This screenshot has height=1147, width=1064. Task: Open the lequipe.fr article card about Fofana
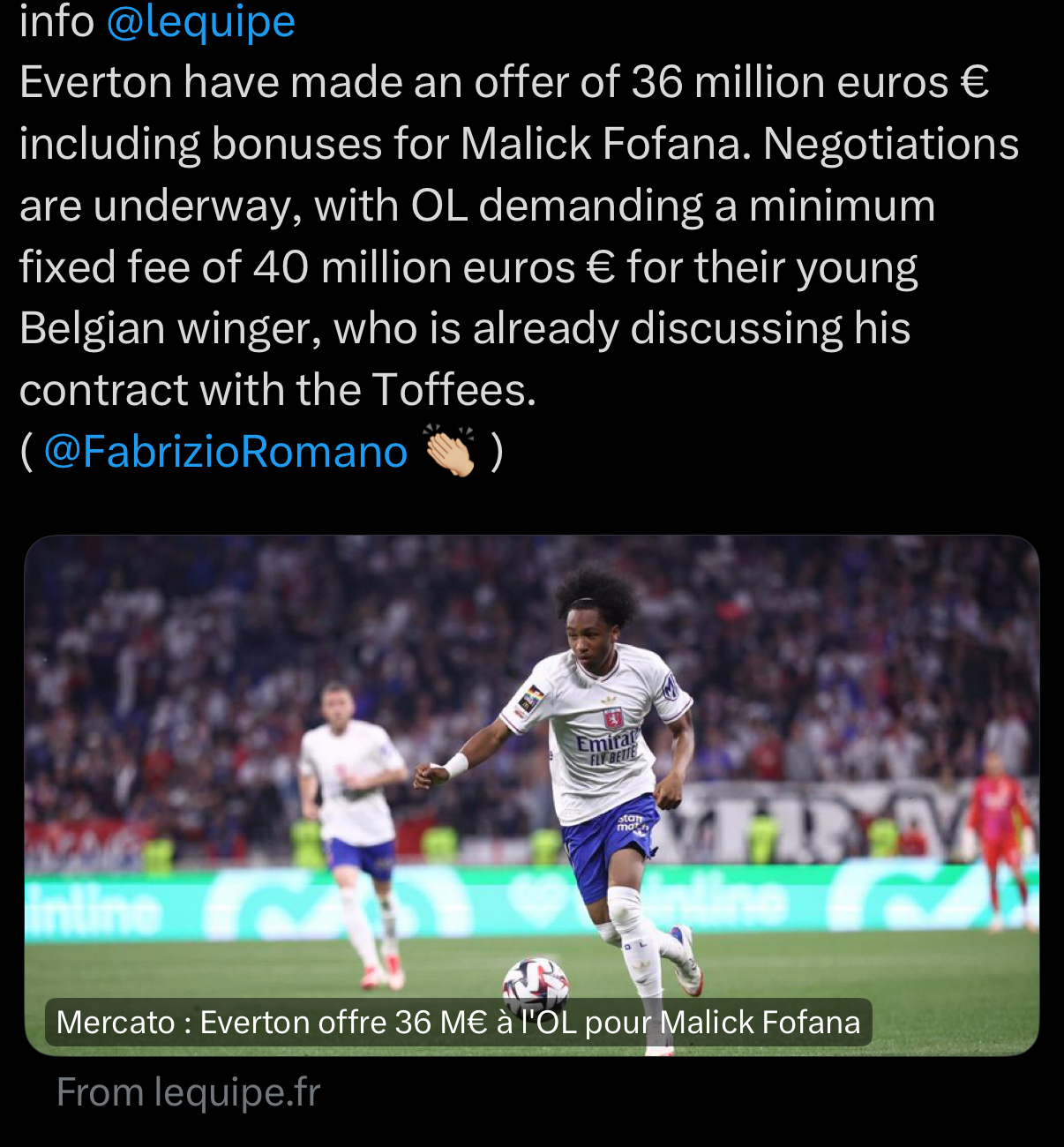[531, 794]
